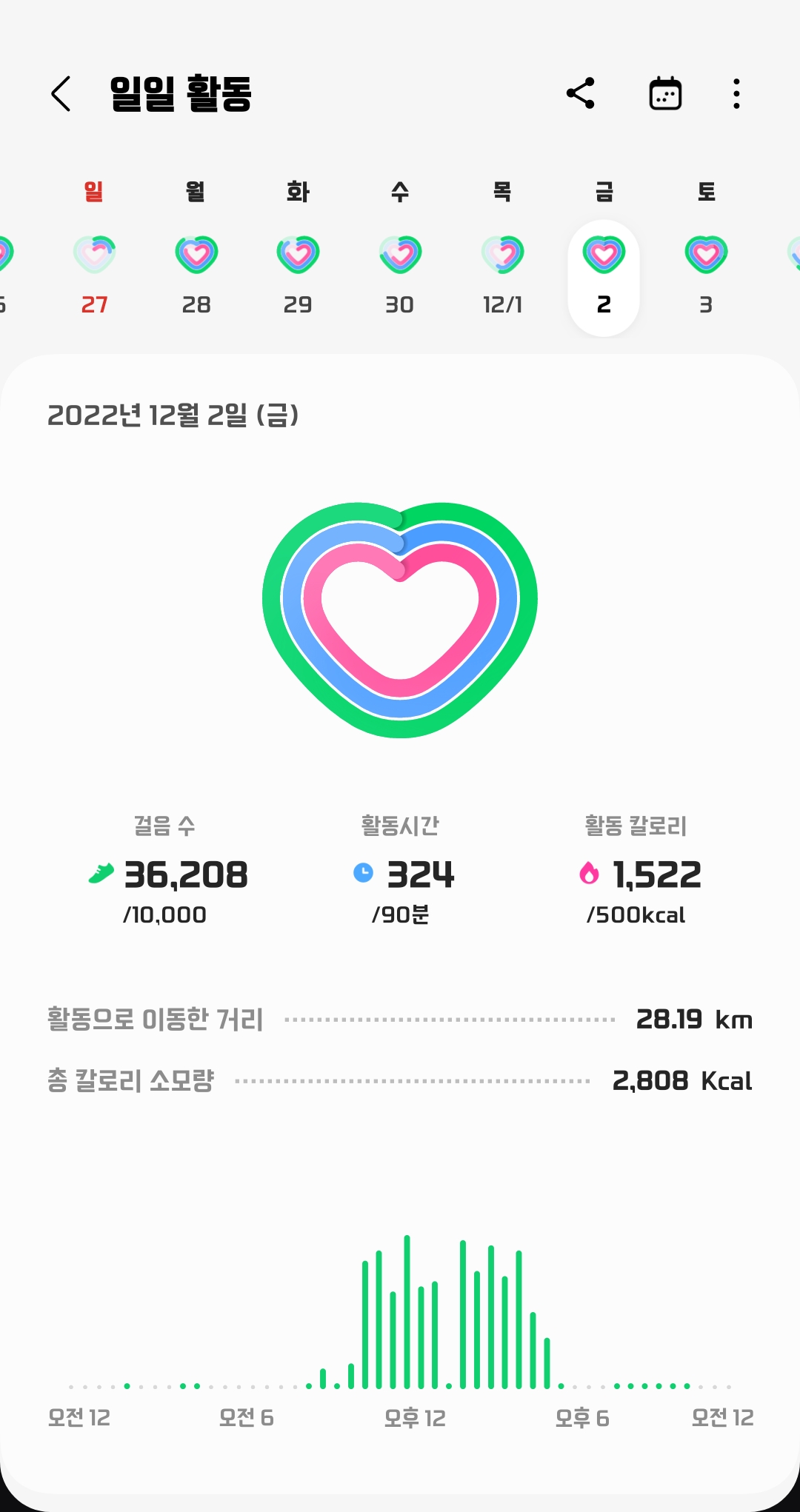
Task: Share the daily activity summary
Action: (581, 94)
